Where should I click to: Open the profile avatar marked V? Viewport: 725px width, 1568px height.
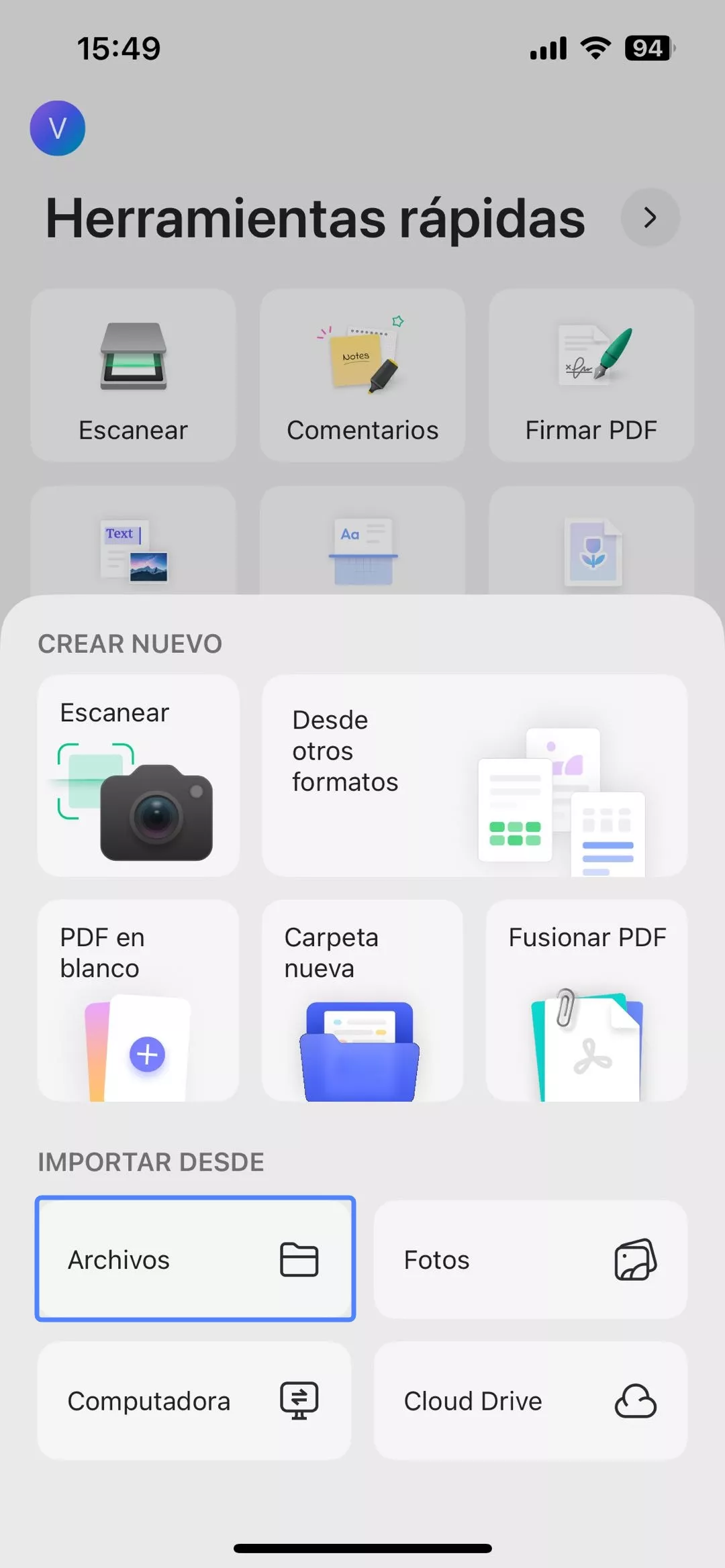pos(58,129)
